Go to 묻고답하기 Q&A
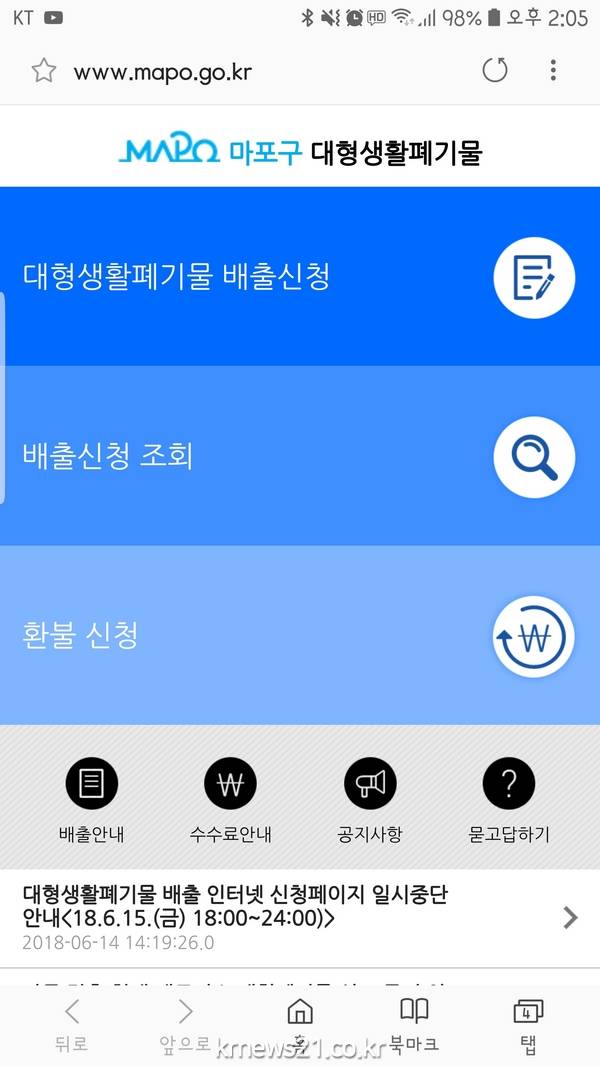 [x=509, y=800]
